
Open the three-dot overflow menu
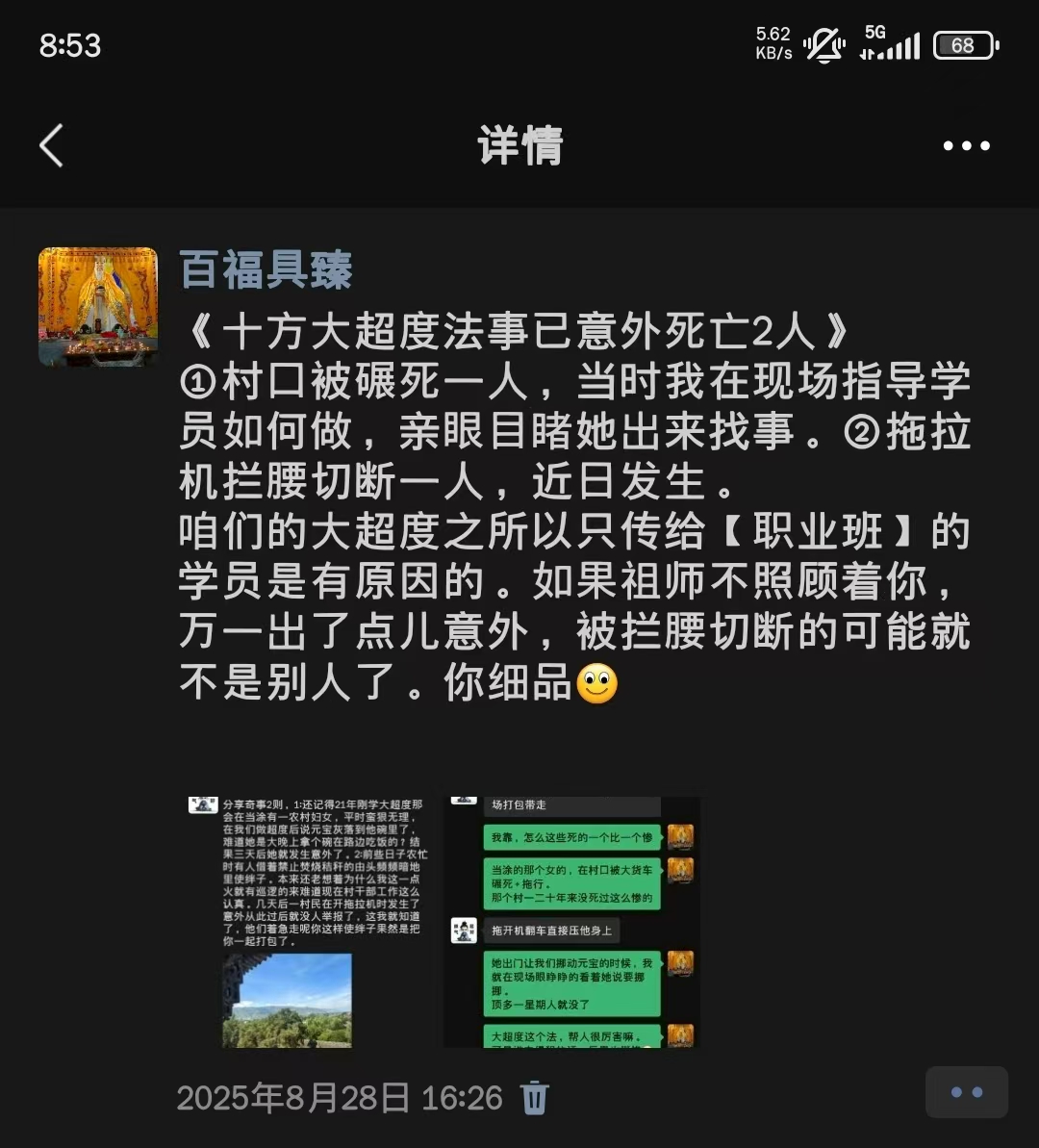[966, 146]
